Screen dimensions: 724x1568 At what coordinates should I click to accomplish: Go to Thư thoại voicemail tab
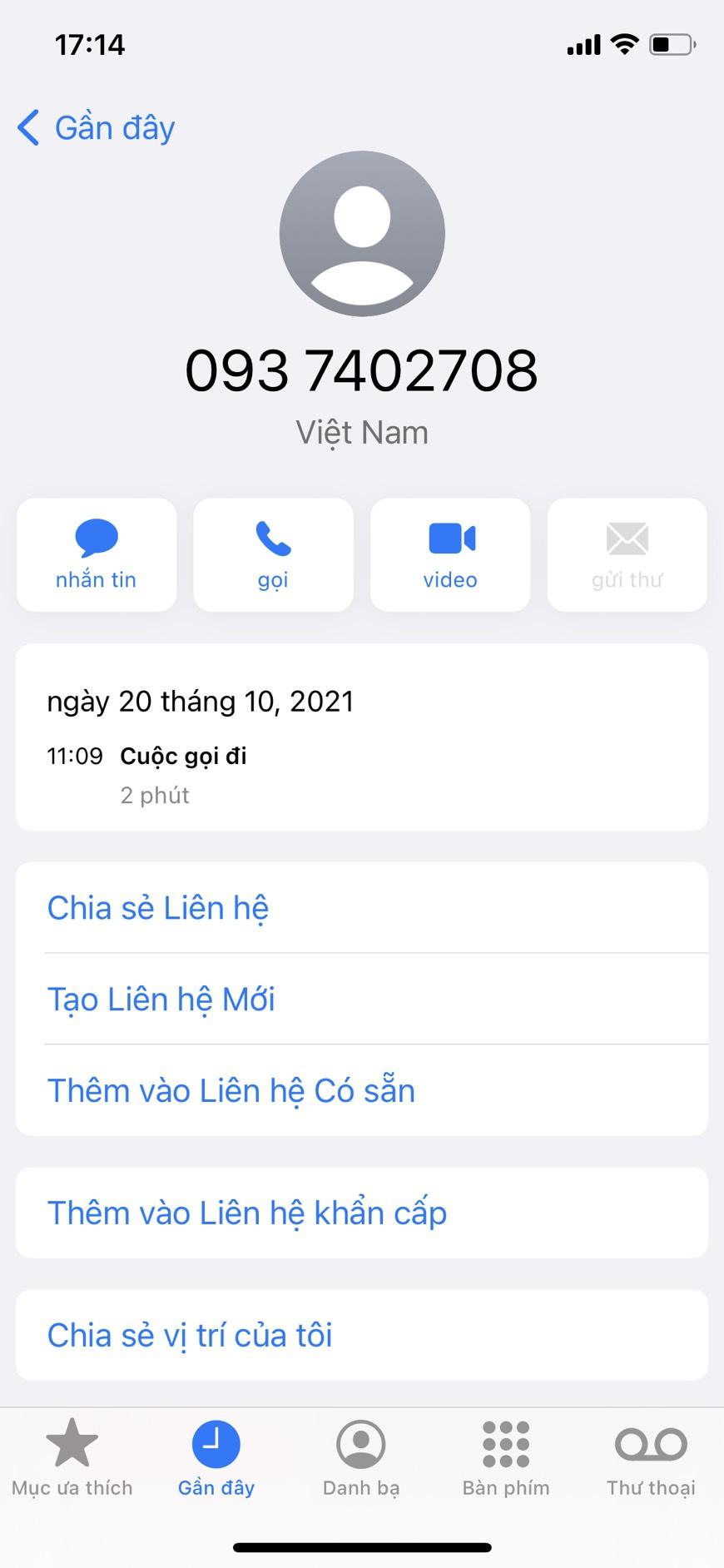click(x=651, y=1458)
